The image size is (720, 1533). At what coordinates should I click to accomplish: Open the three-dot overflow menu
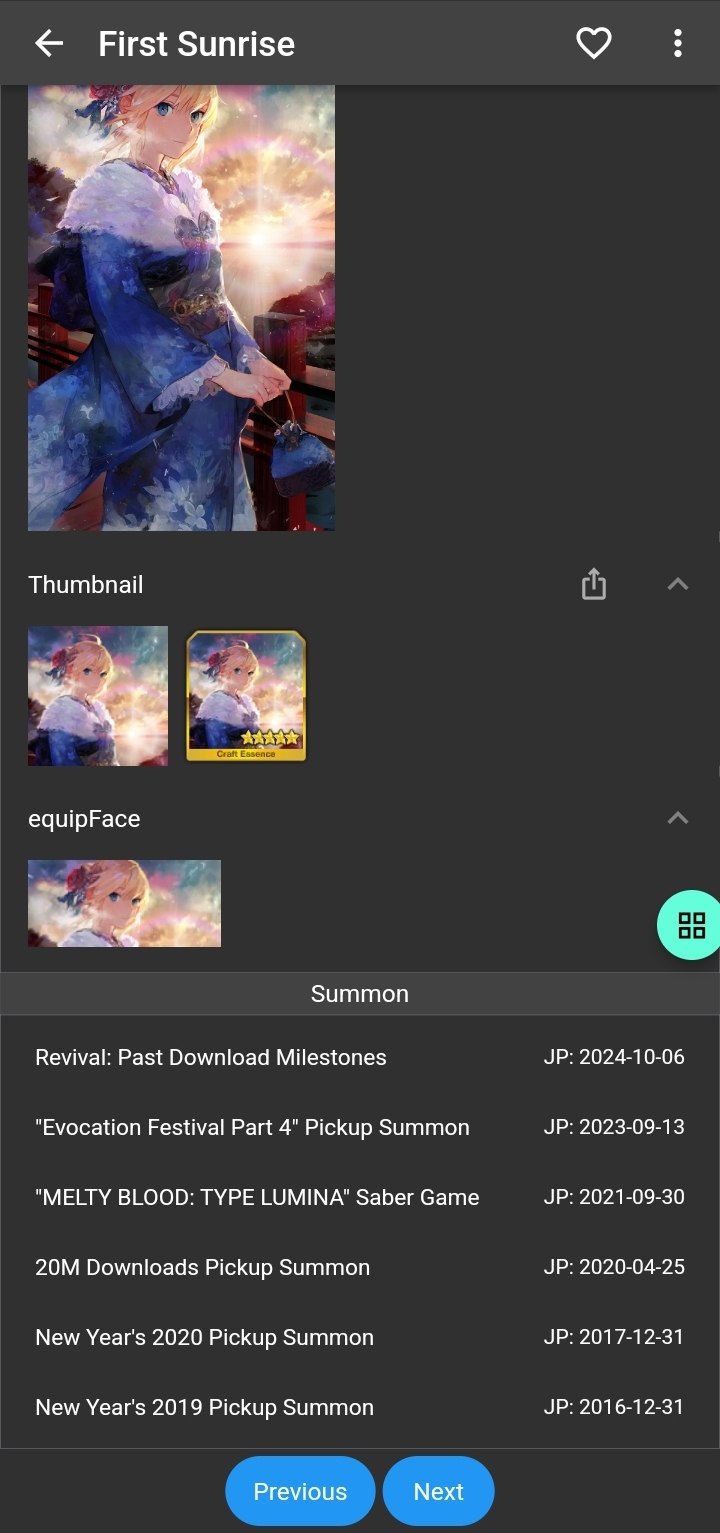tap(678, 43)
